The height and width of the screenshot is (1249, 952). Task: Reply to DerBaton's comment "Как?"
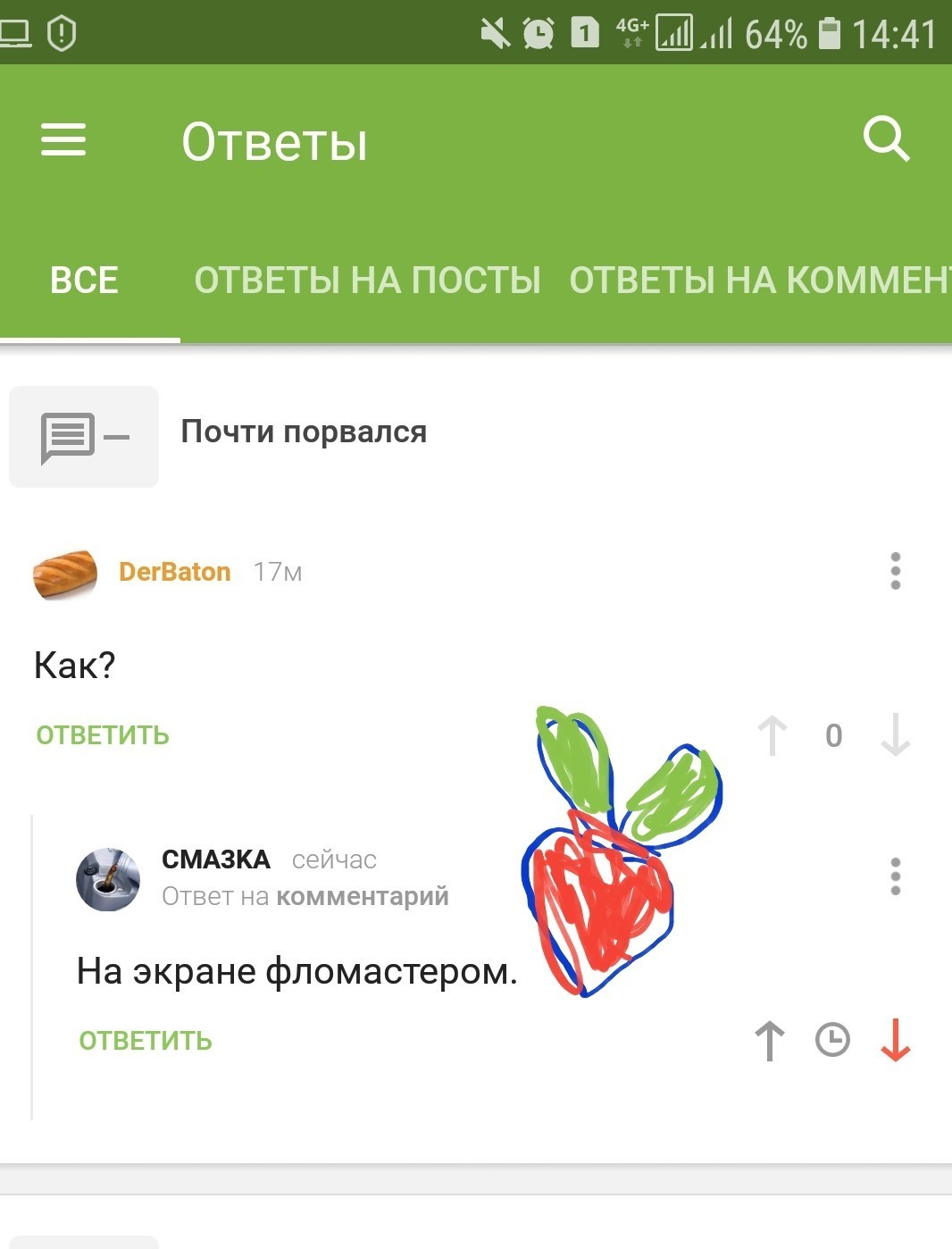[103, 735]
